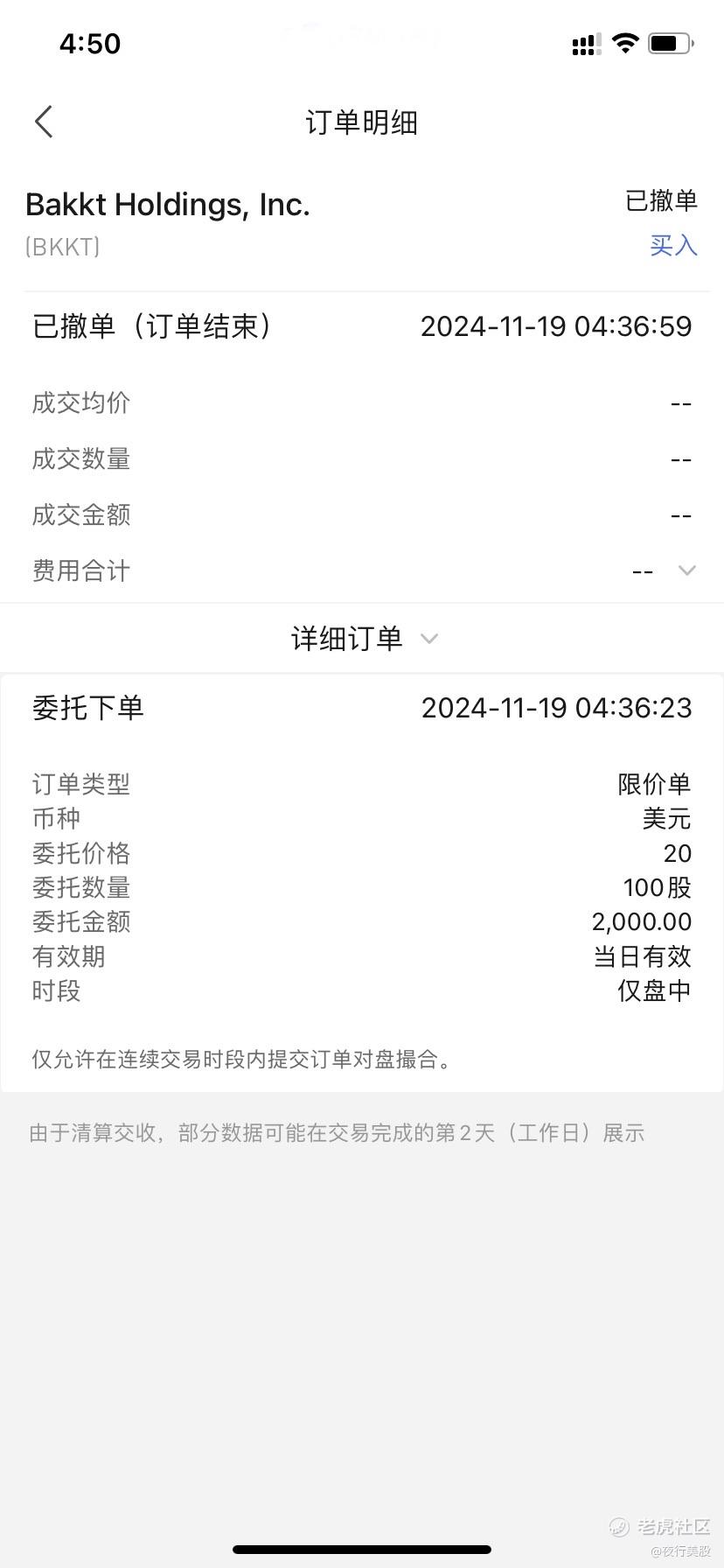
Task: Collapse the 详细订单 section
Action: (362, 639)
